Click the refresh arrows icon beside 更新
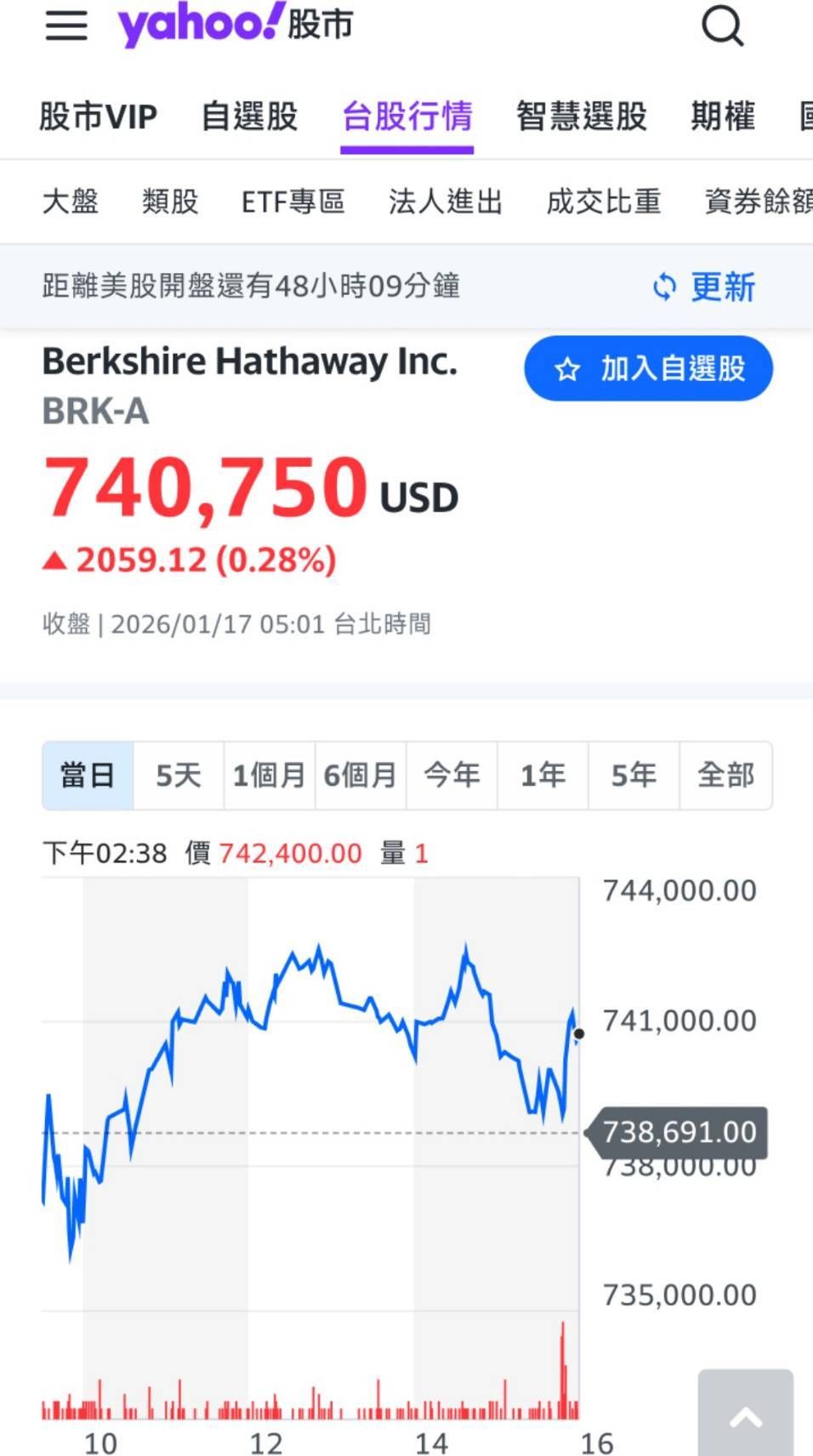Viewport: 813px width, 1456px height. tap(664, 287)
